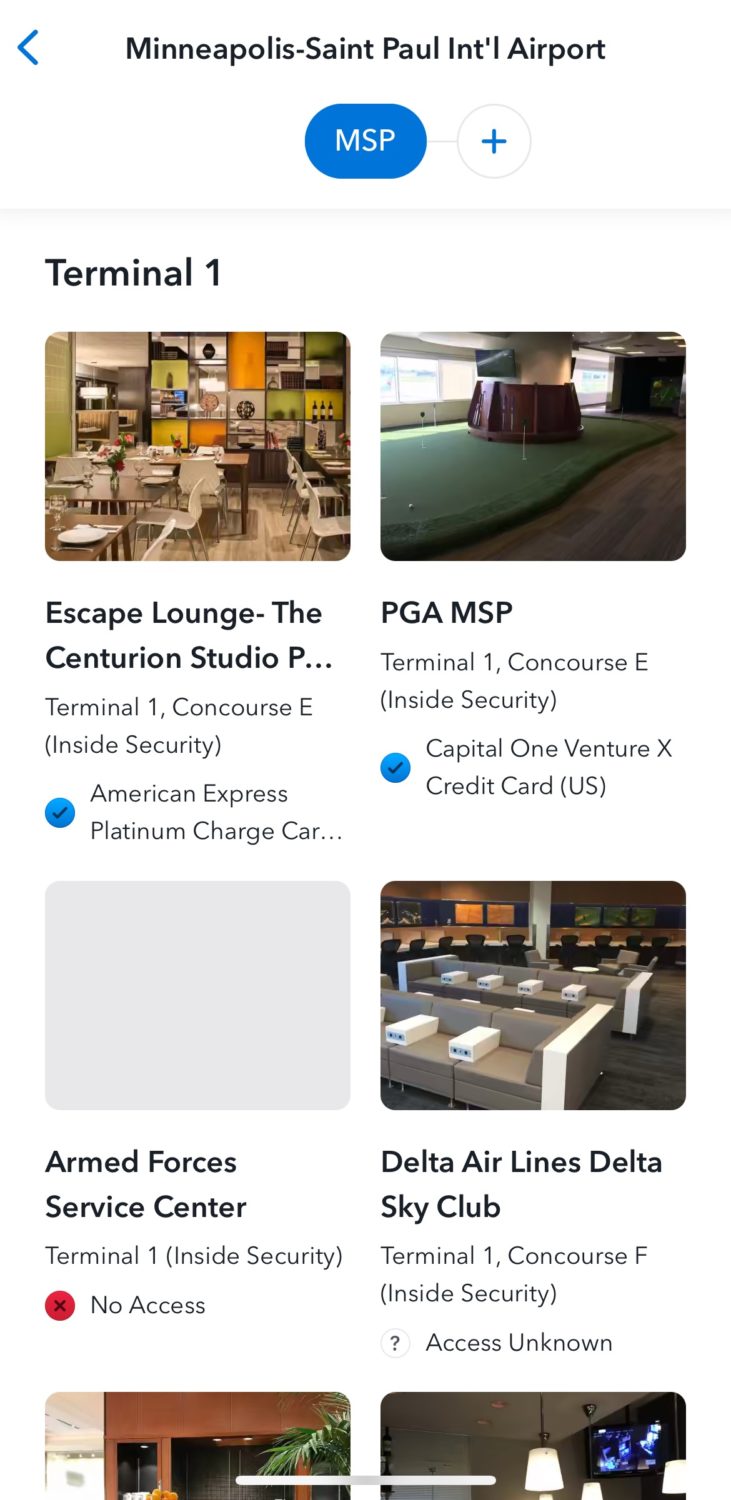Toggle the MSP airport selection
Screen dimensions: 731x1500
[x=365, y=141]
